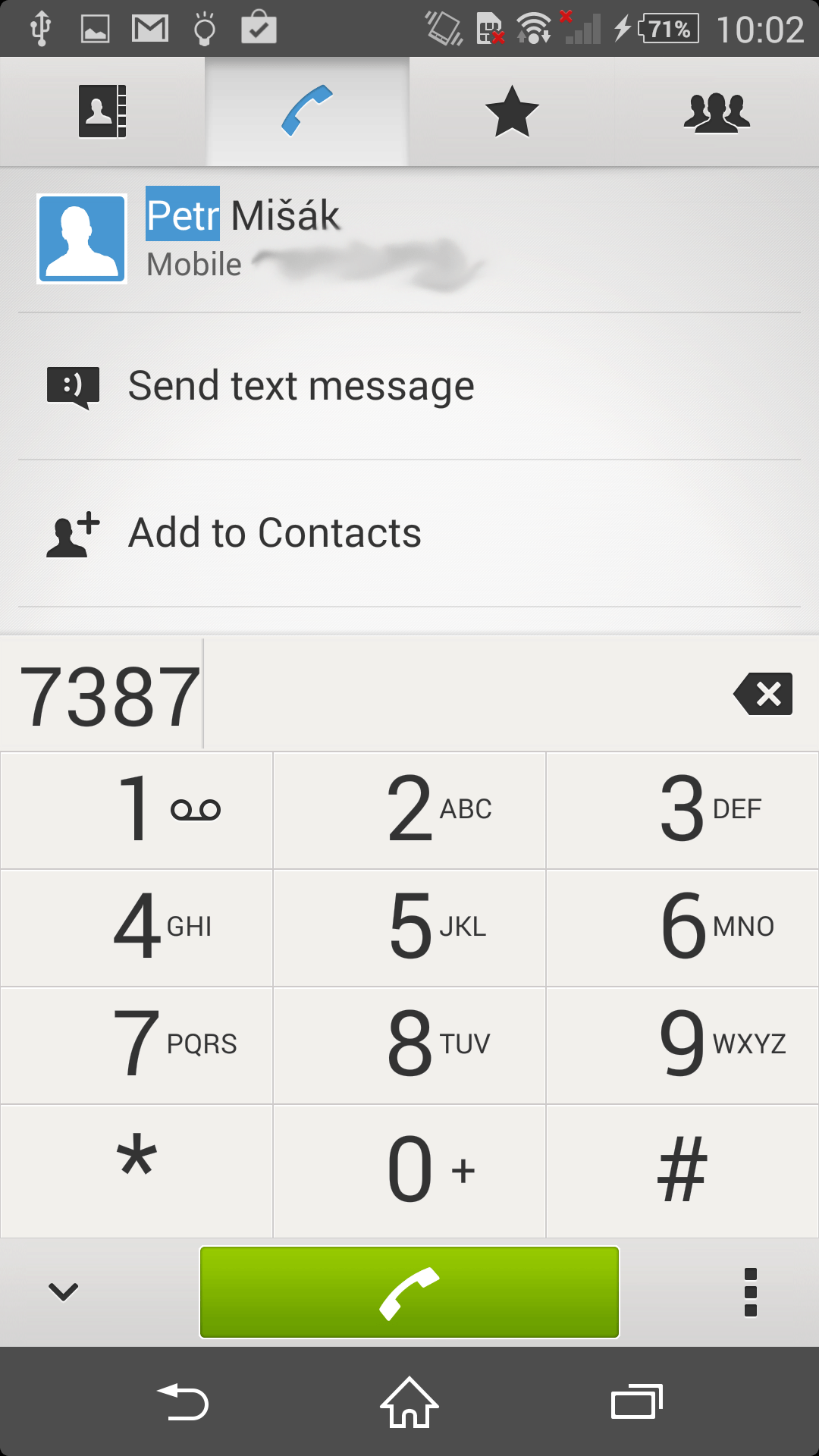Tap the 6 MNO key

point(682,927)
